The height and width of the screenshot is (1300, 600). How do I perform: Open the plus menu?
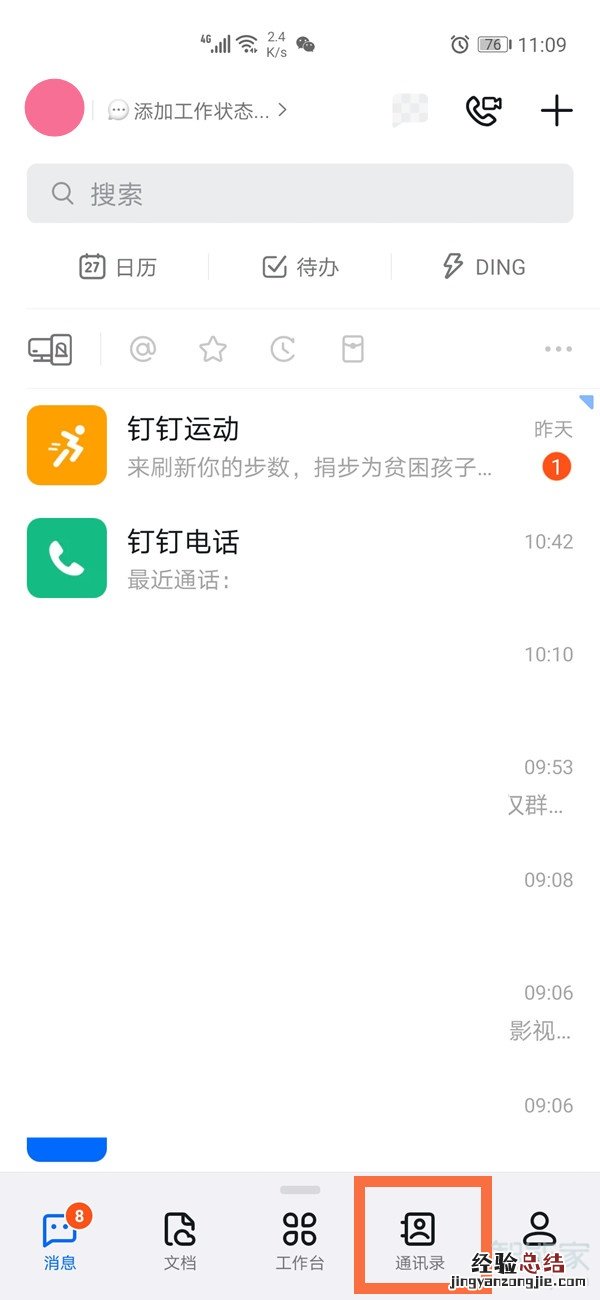tap(556, 110)
